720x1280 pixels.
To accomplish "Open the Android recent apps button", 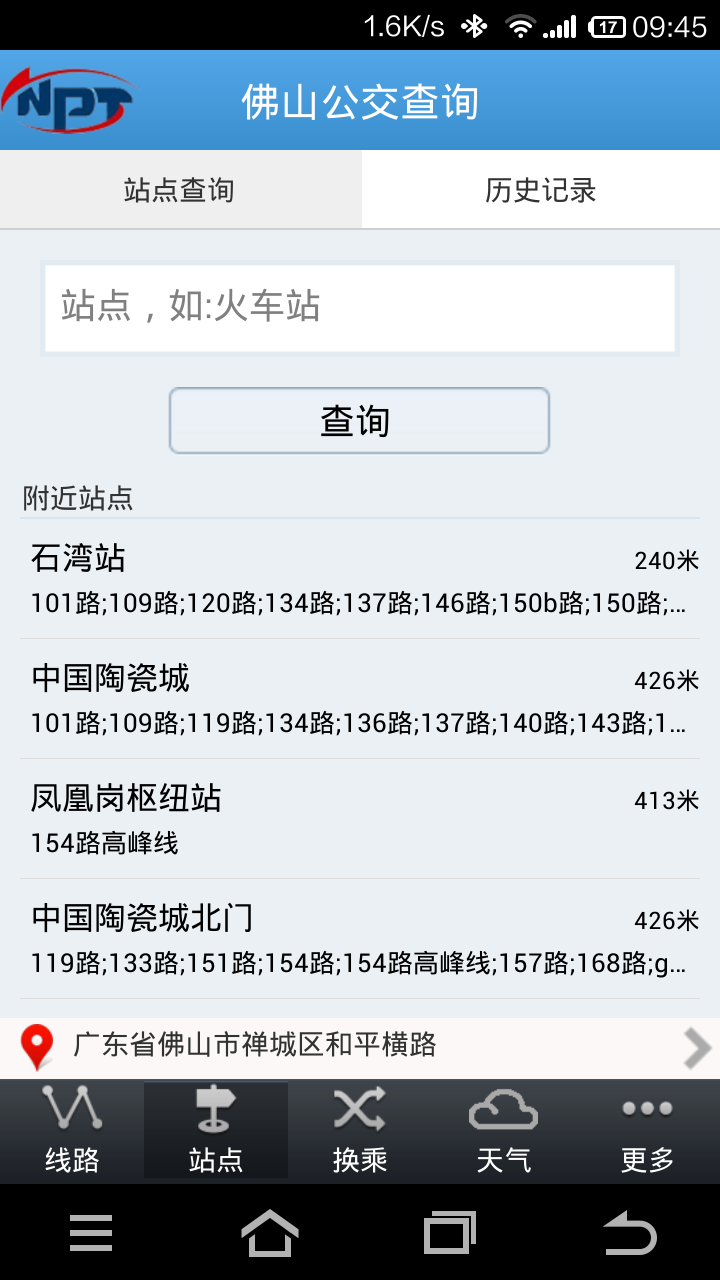I will (449, 1233).
